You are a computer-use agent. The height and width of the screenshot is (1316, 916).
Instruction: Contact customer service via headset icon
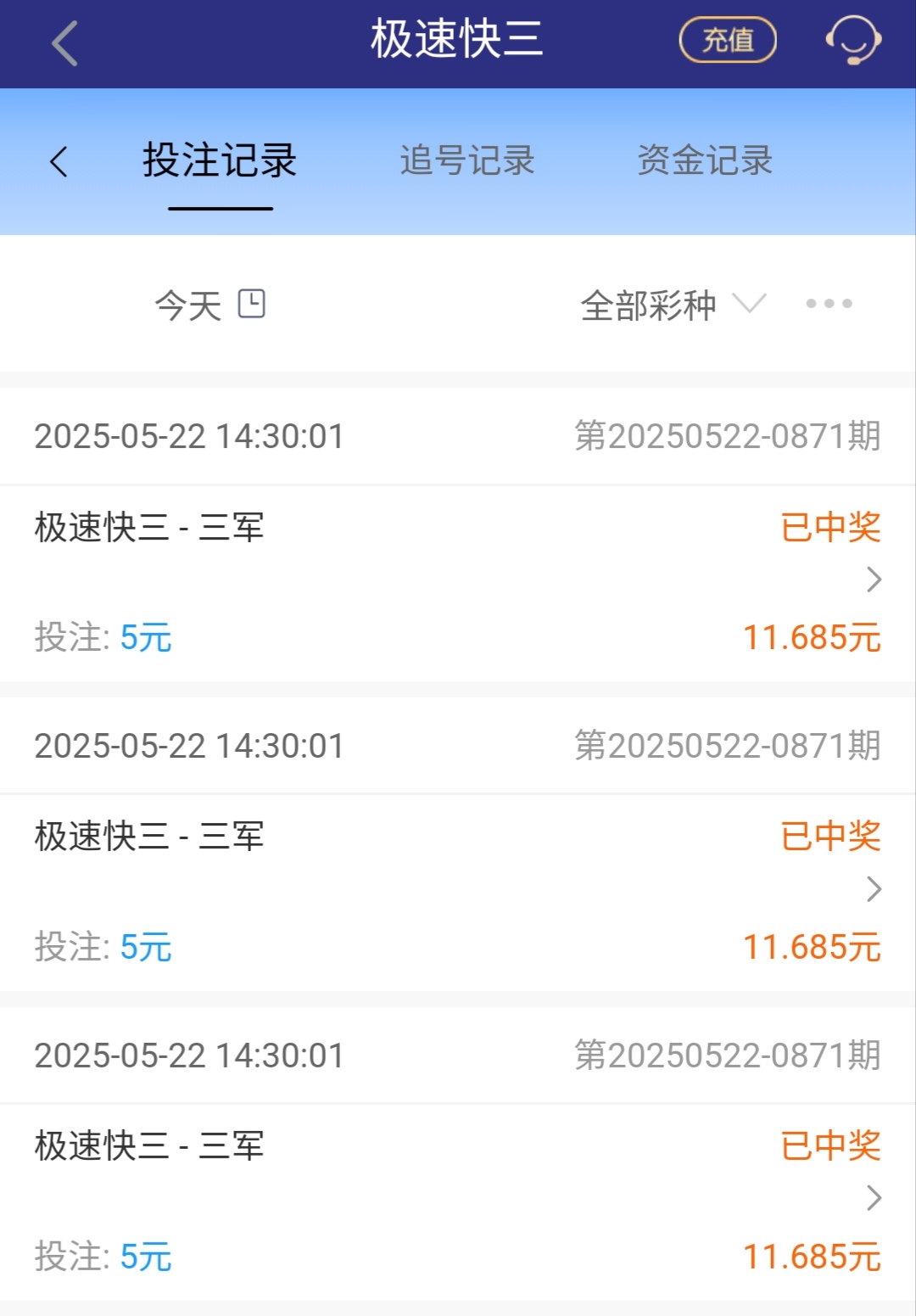pos(853,40)
